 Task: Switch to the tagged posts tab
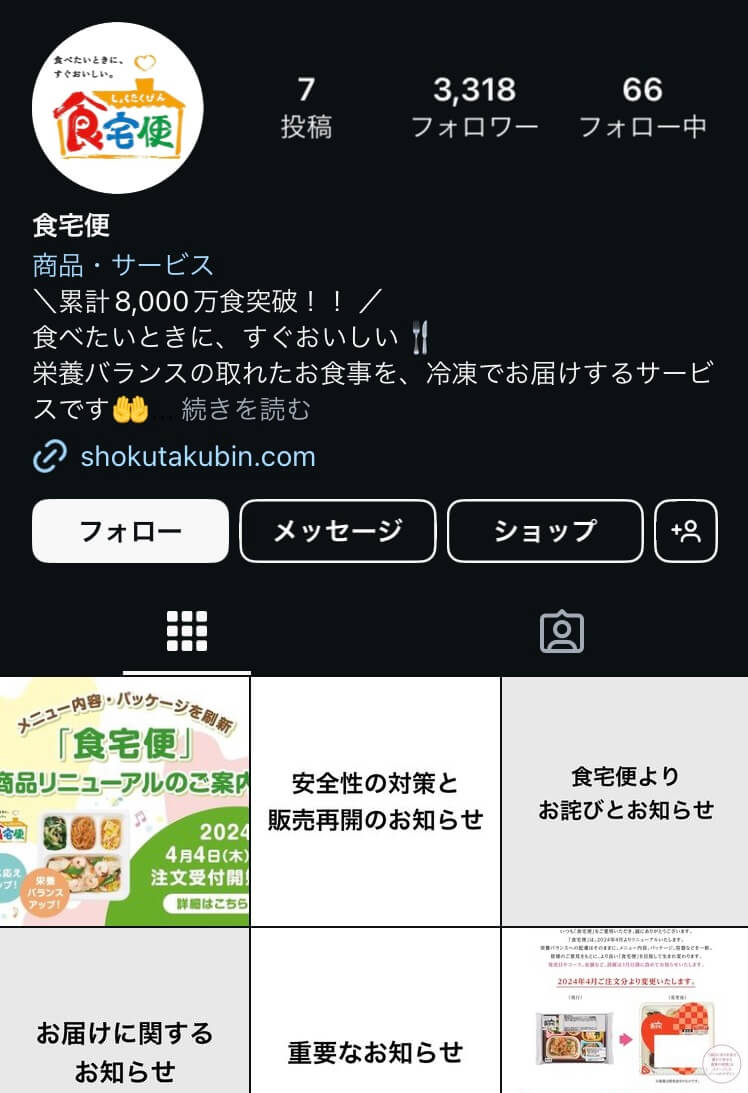tap(561, 631)
